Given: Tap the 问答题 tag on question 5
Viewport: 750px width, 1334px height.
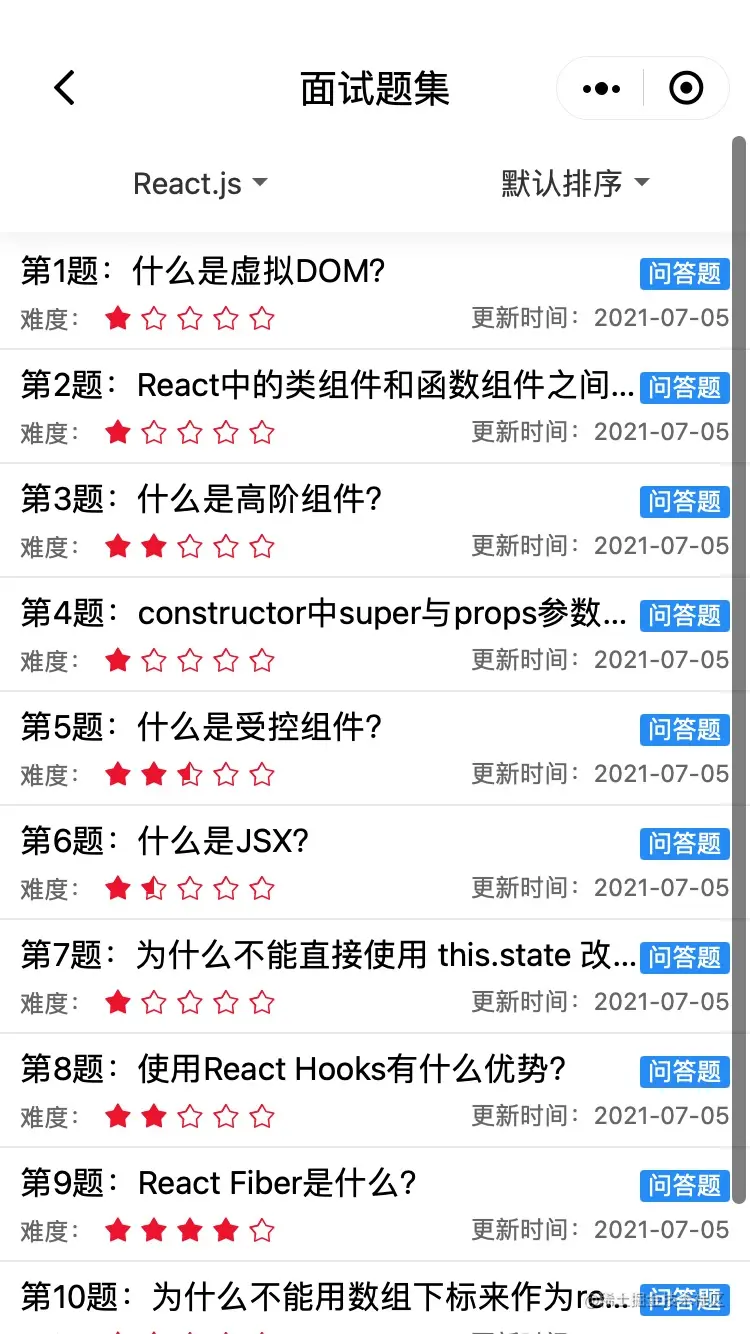Looking at the screenshot, I should pos(684,729).
